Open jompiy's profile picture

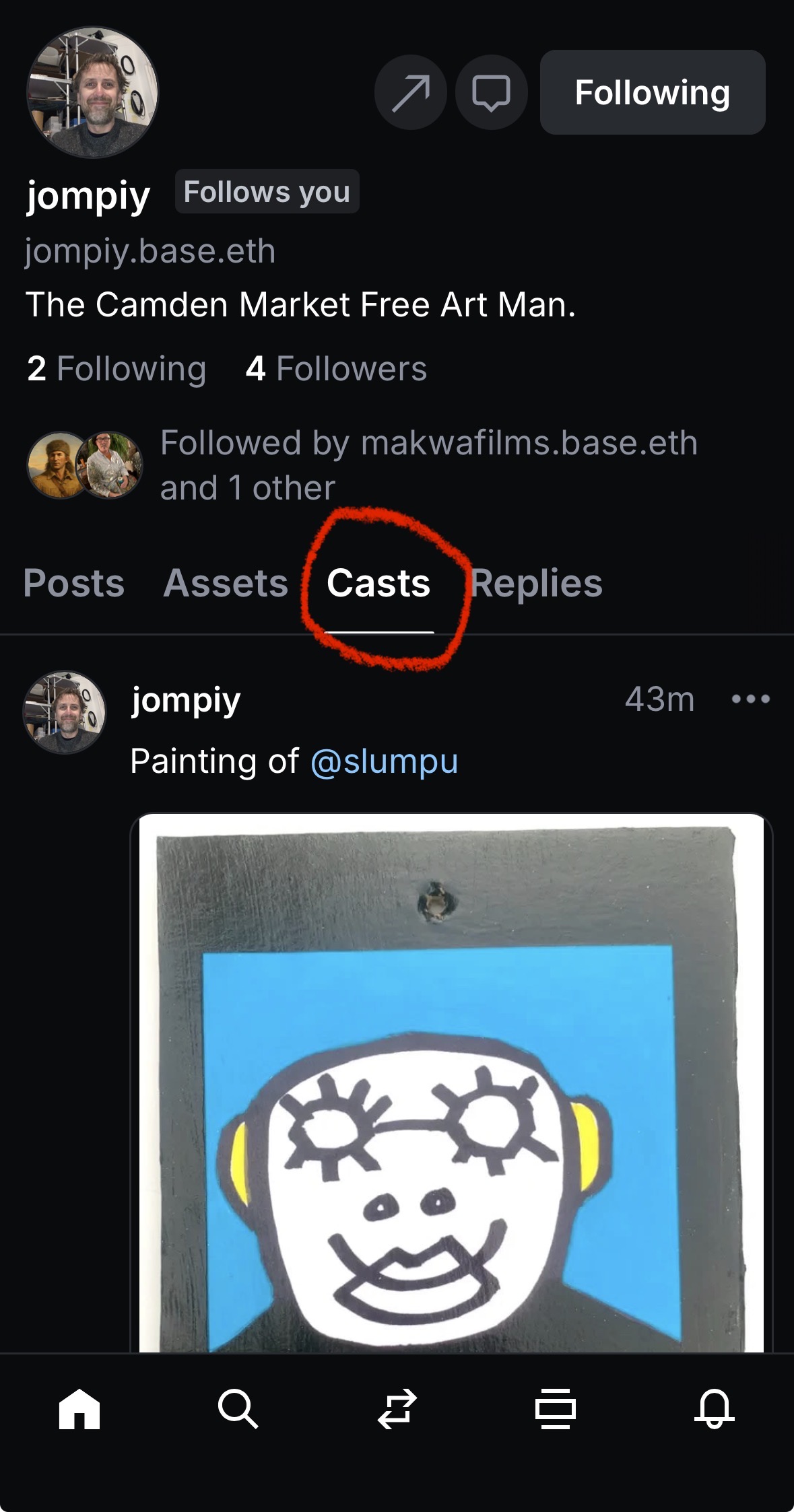(92, 92)
